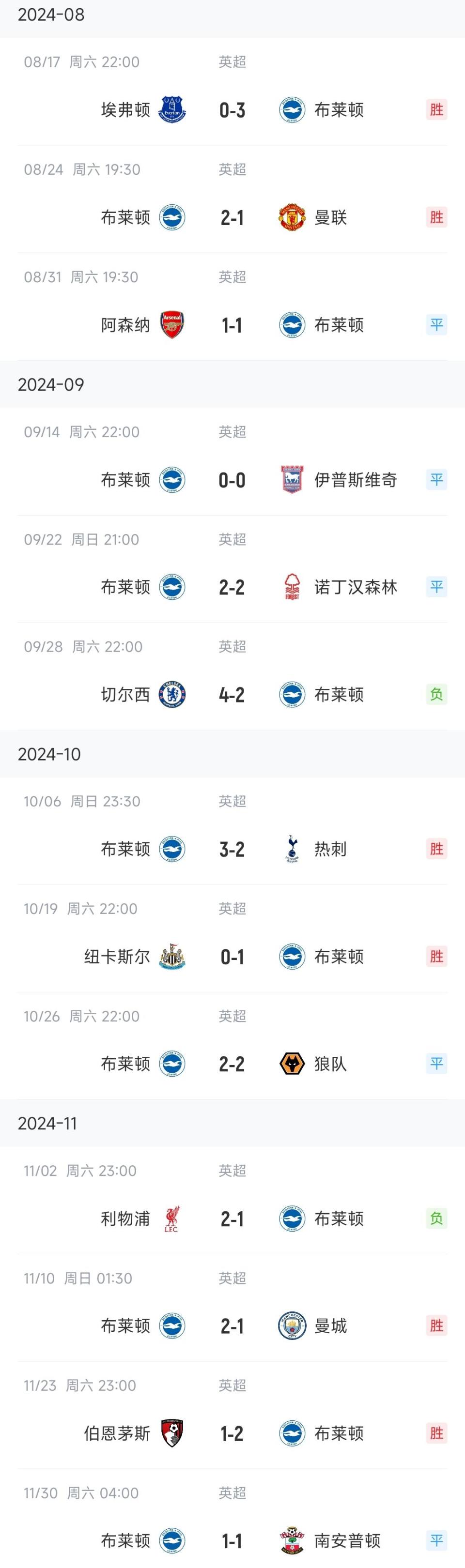View the 切尔西 vs 布莱顿 4-2 match
The height and width of the screenshot is (1568, 465).
pyautogui.click(x=232, y=695)
